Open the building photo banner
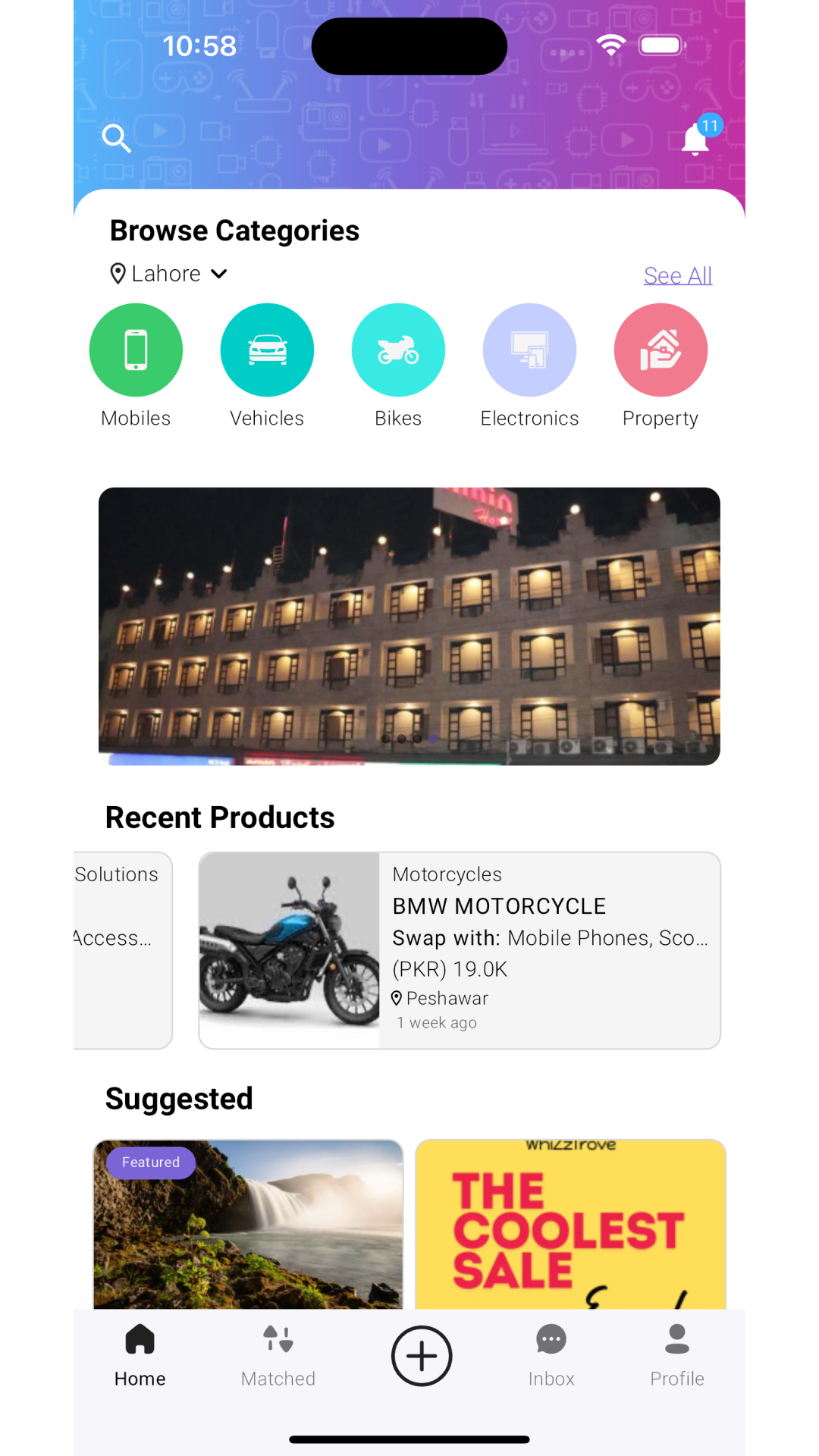 (x=409, y=626)
